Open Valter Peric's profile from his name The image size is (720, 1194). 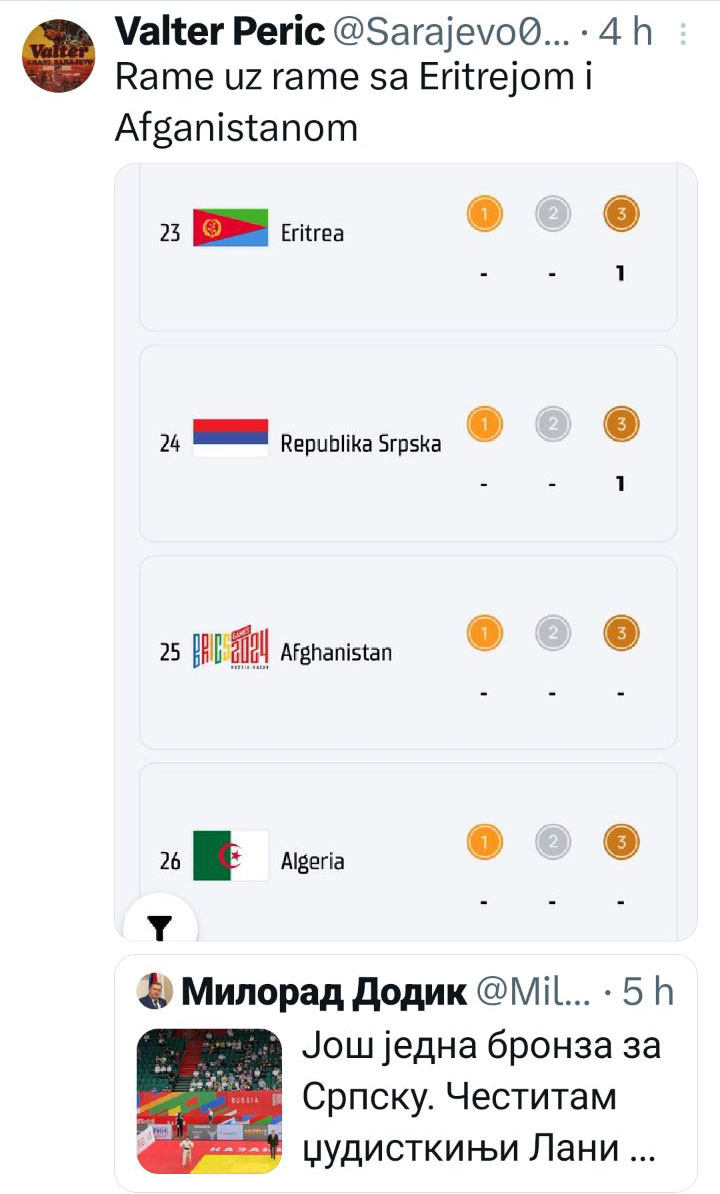point(220,33)
